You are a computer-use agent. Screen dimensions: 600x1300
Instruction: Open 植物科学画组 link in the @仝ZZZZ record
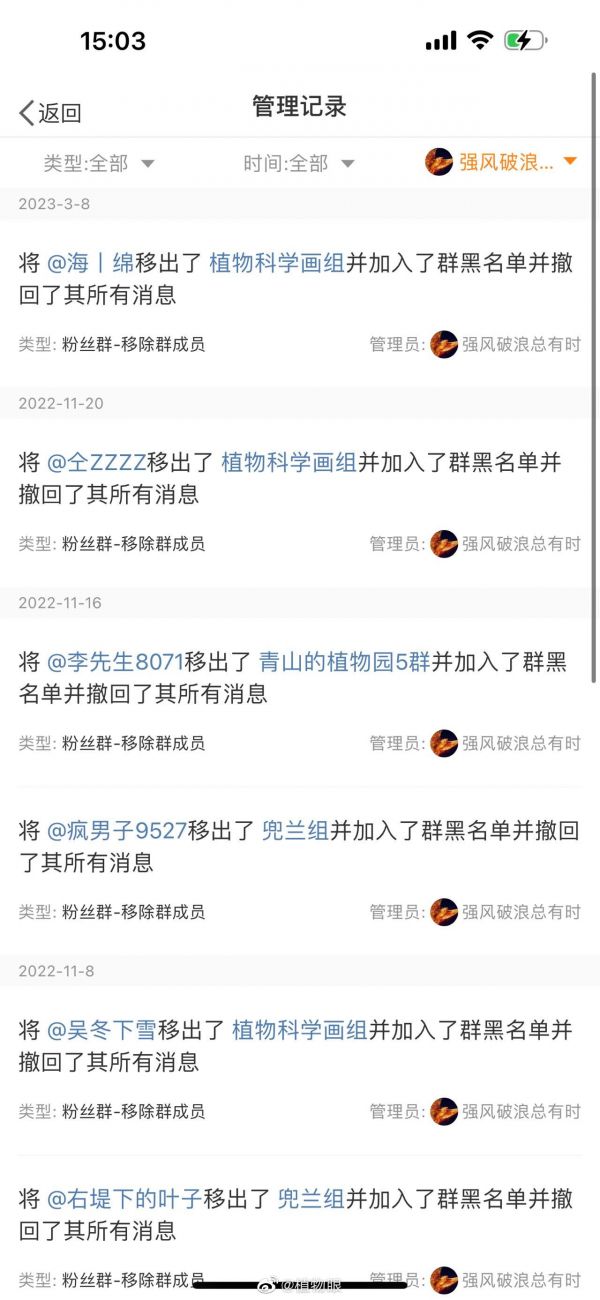click(x=288, y=462)
